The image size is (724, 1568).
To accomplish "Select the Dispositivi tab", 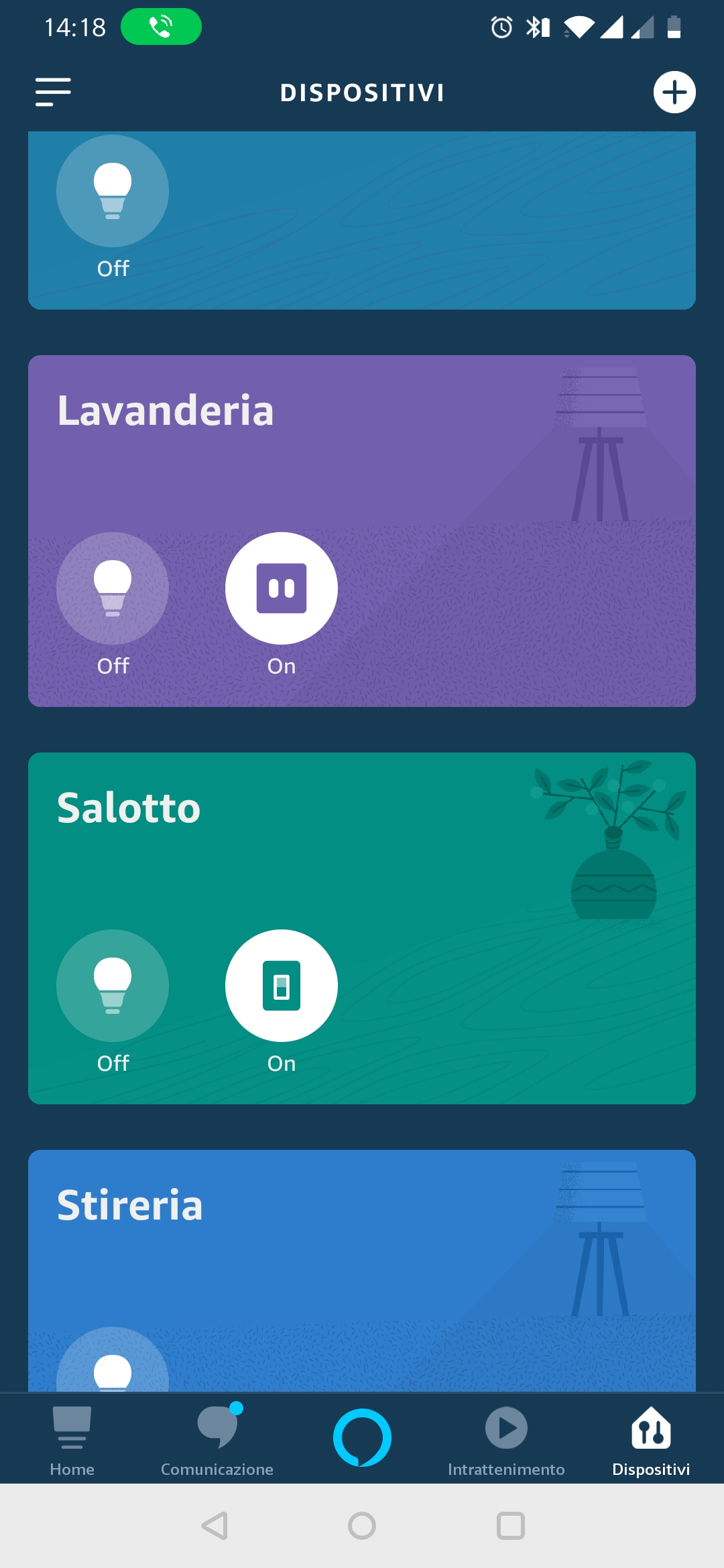I will point(651,1439).
